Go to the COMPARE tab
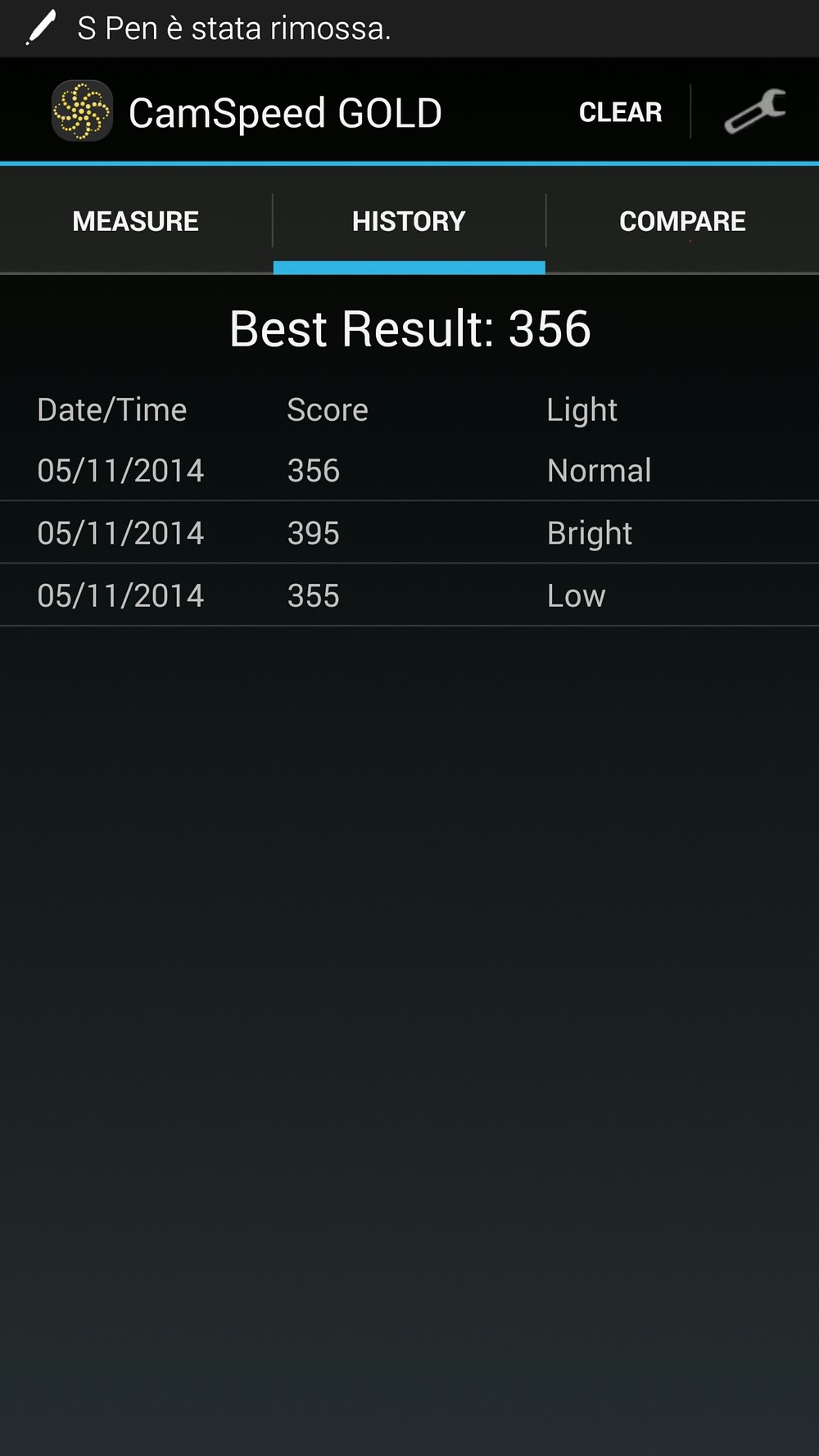Screen dimensions: 819x1456 pyautogui.click(x=682, y=221)
